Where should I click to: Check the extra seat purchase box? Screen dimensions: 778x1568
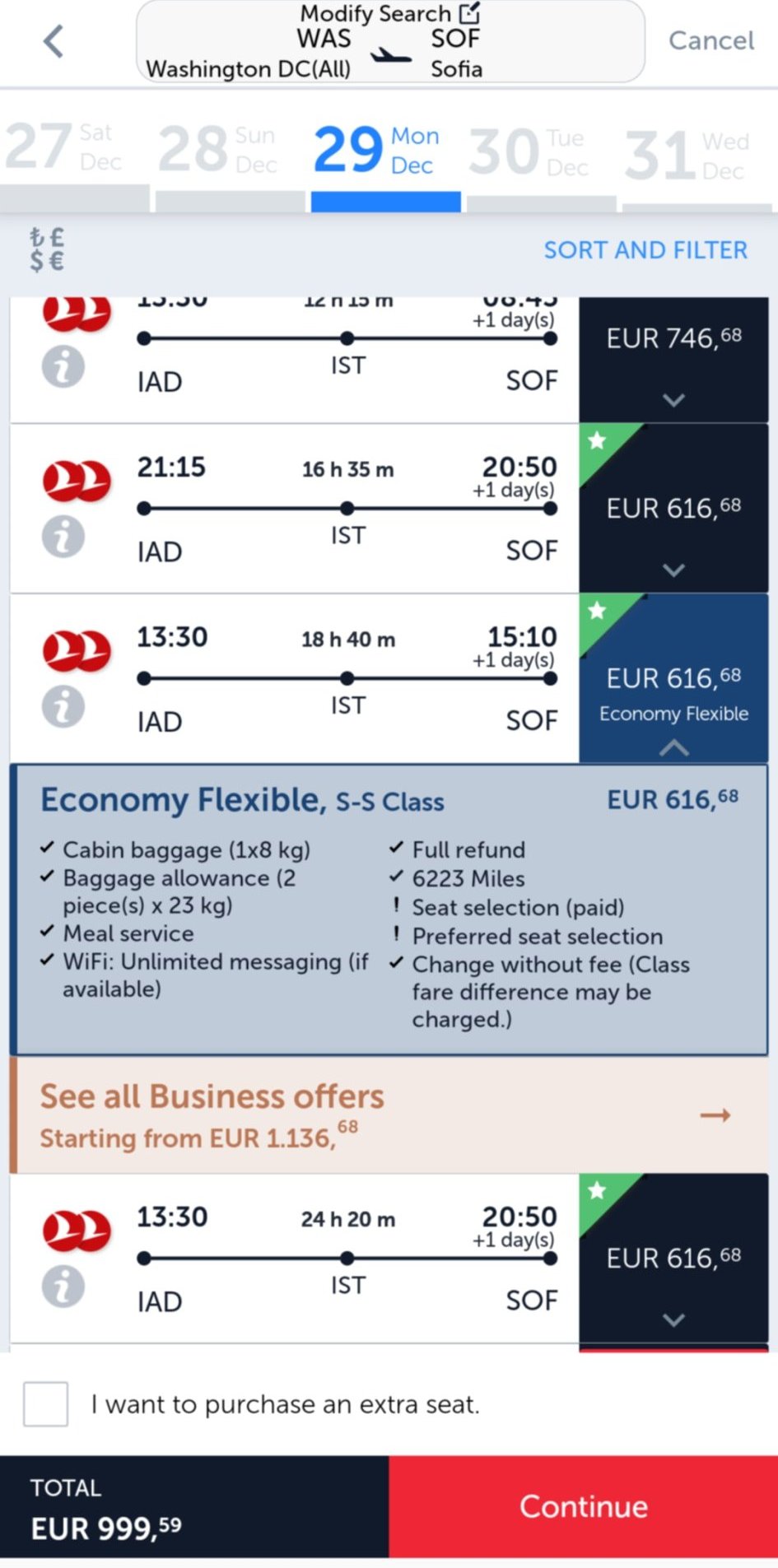[46, 1404]
